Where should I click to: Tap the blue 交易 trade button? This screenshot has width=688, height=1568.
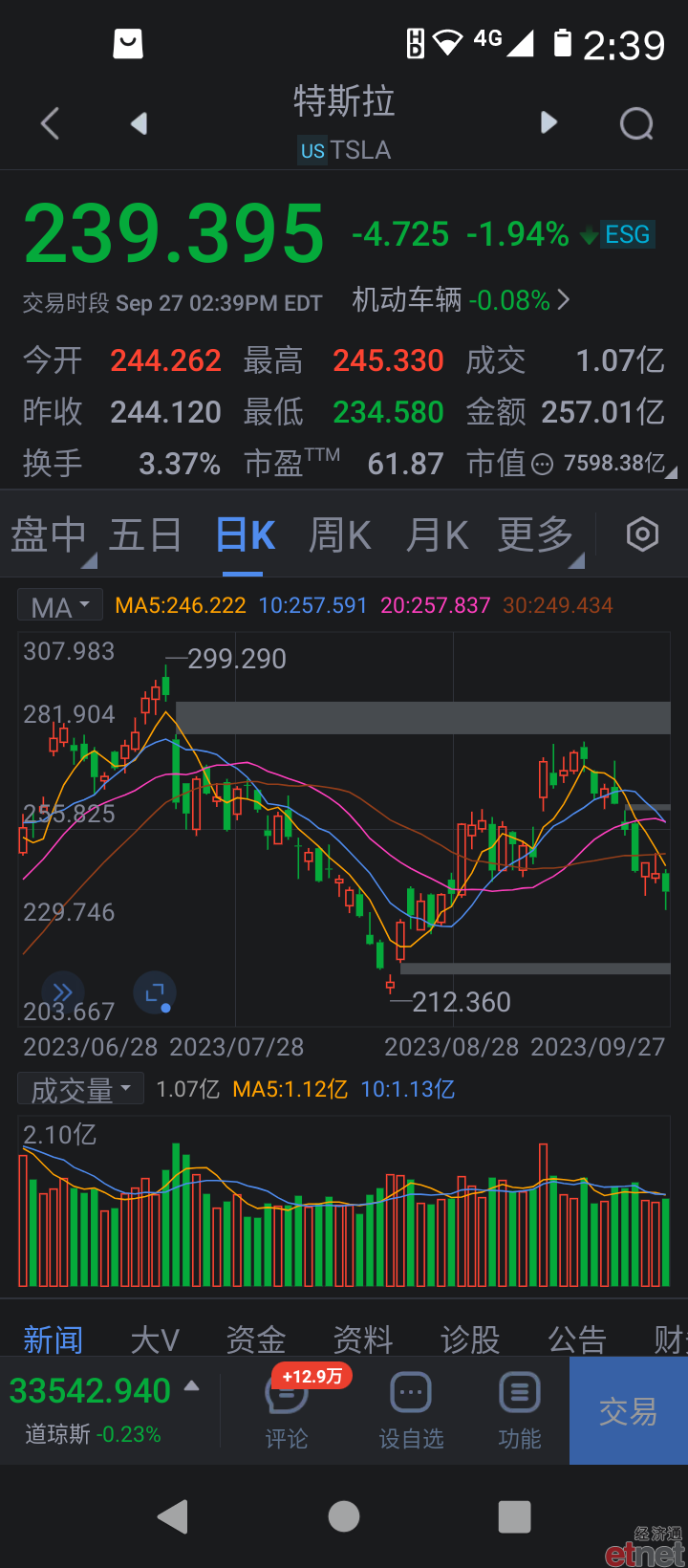point(629,1411)
